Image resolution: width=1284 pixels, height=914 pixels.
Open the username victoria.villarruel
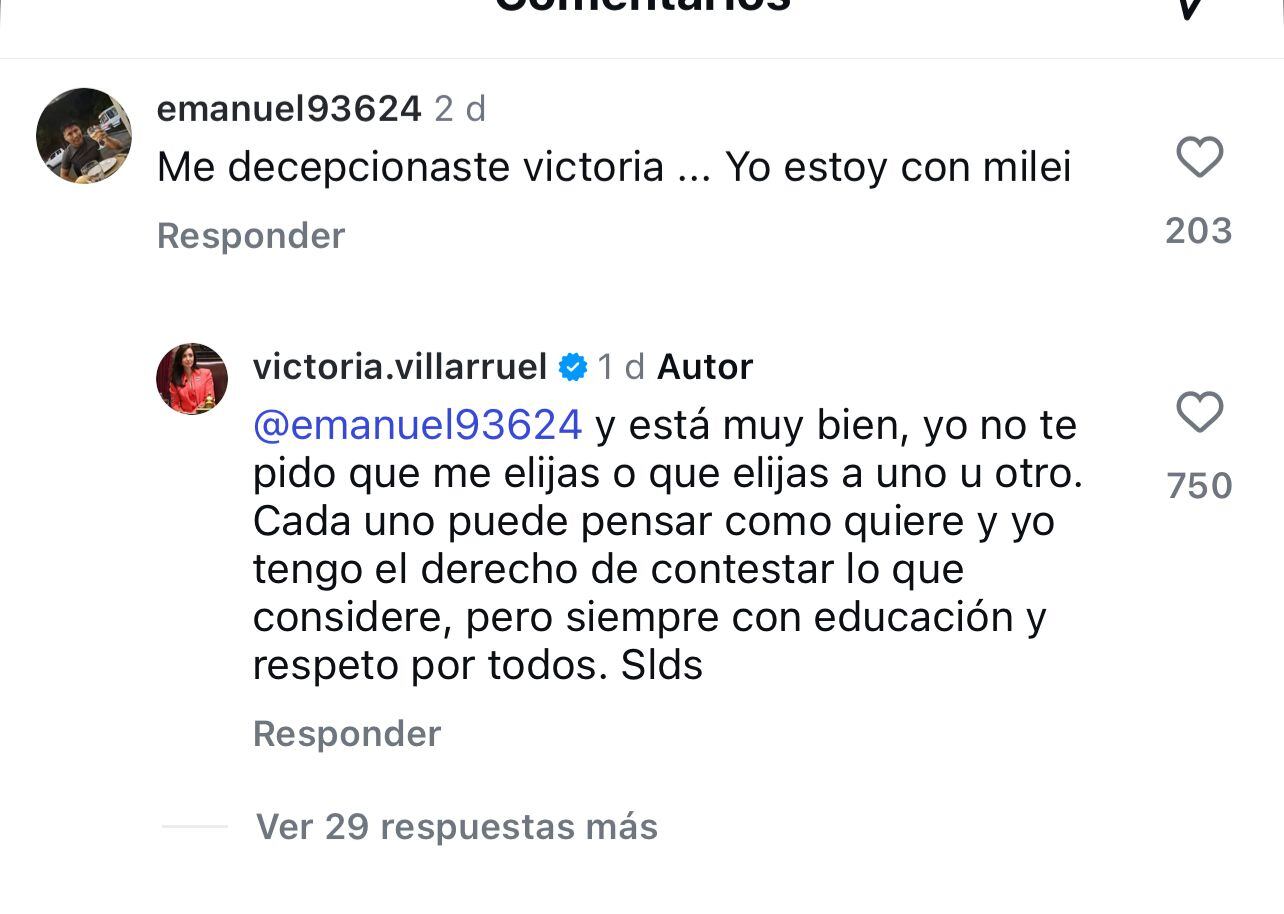pos(399,367)
